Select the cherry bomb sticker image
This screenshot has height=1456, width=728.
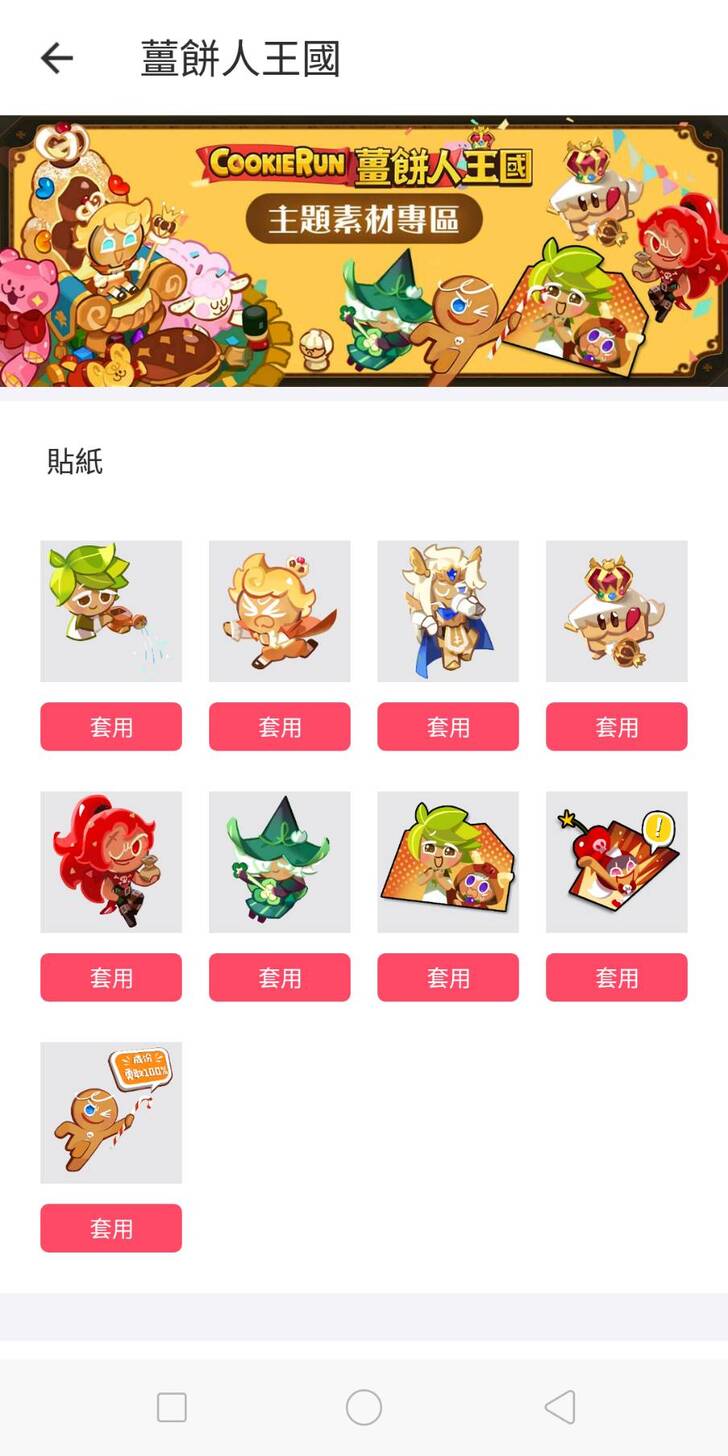[616, 862]
